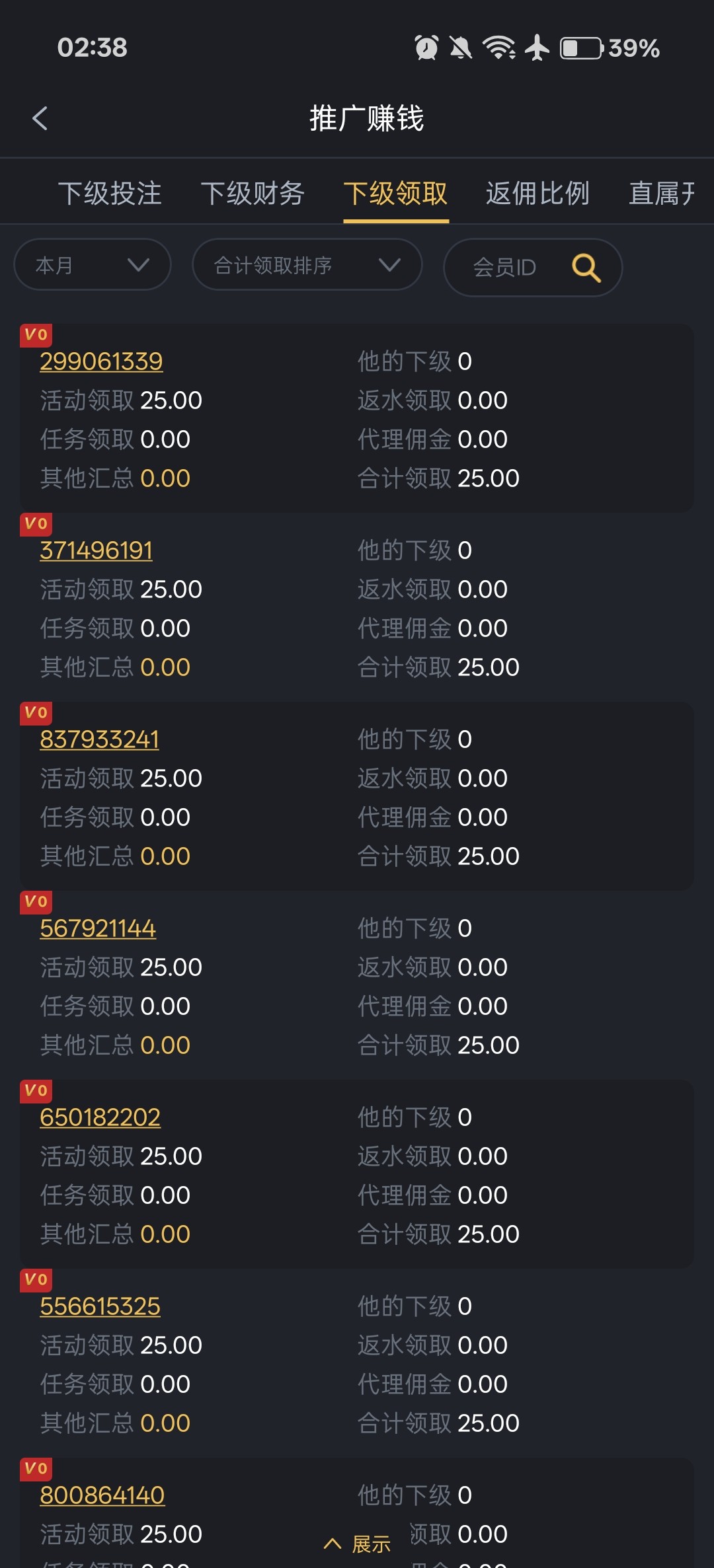
Task: View member 837933241 details
Action: 99,739
